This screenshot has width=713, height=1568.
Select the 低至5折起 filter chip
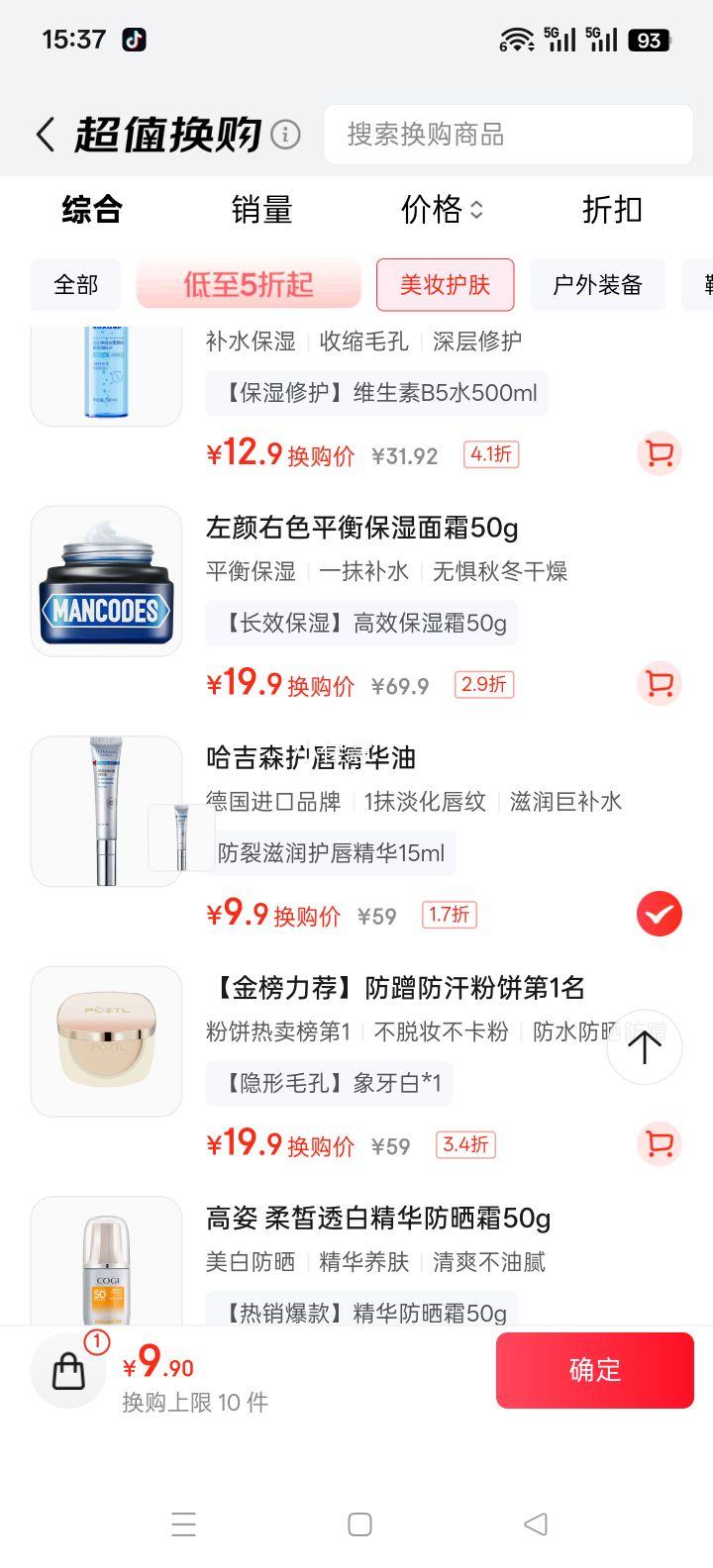[x=249, y=285]
